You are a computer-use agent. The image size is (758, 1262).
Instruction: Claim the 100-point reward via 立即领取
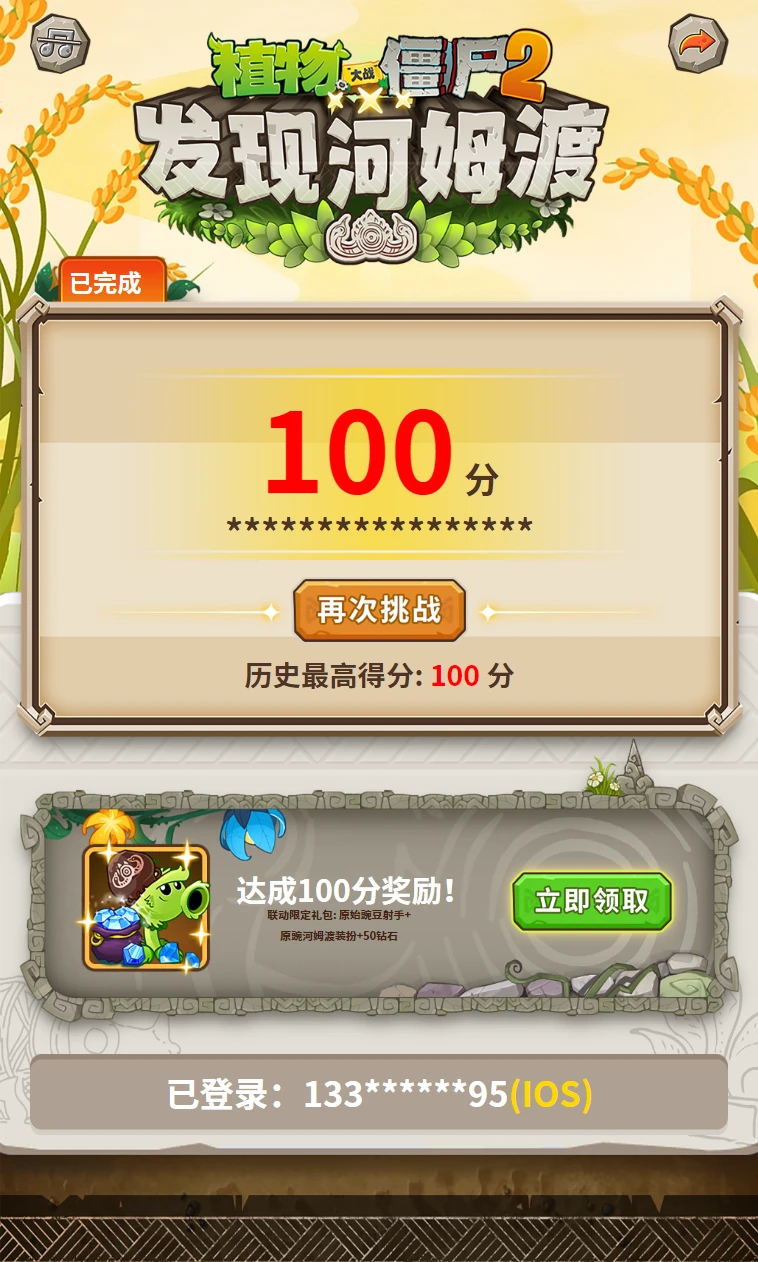pos(591,901)
